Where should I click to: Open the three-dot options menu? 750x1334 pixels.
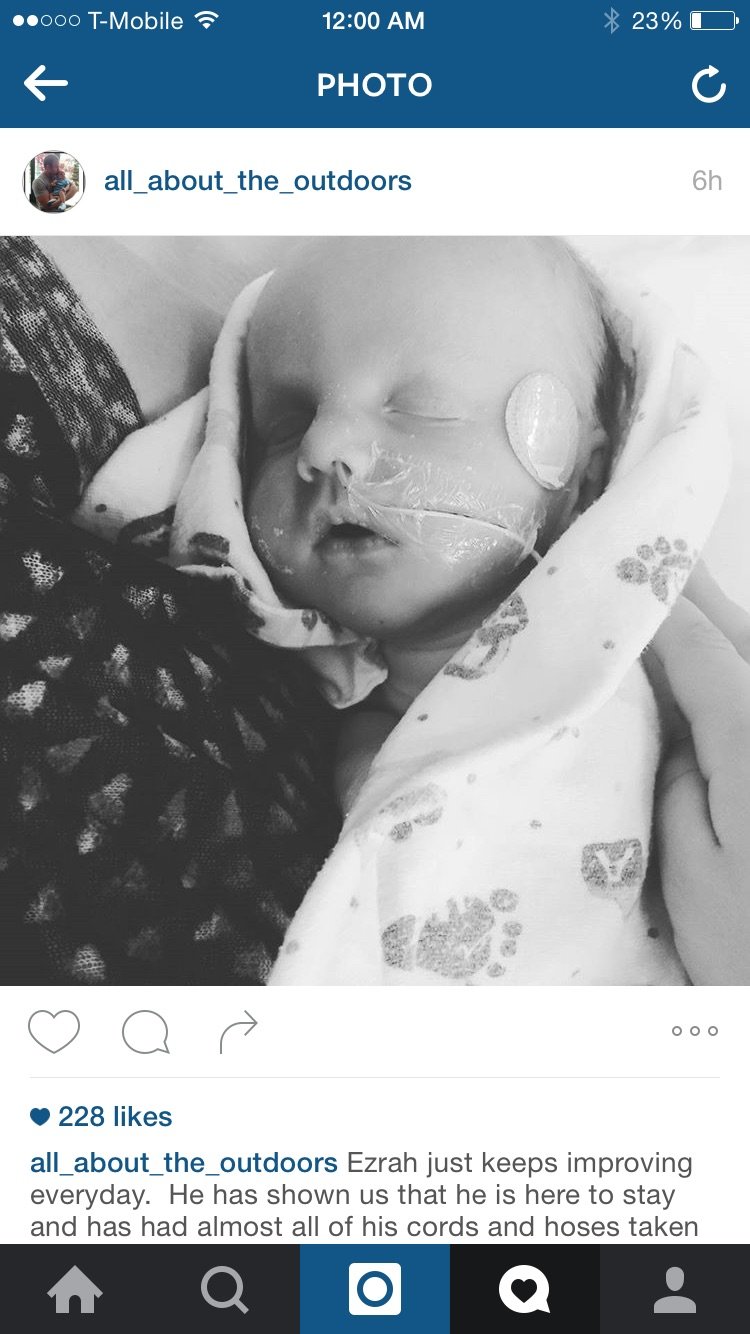point(695,1031)
